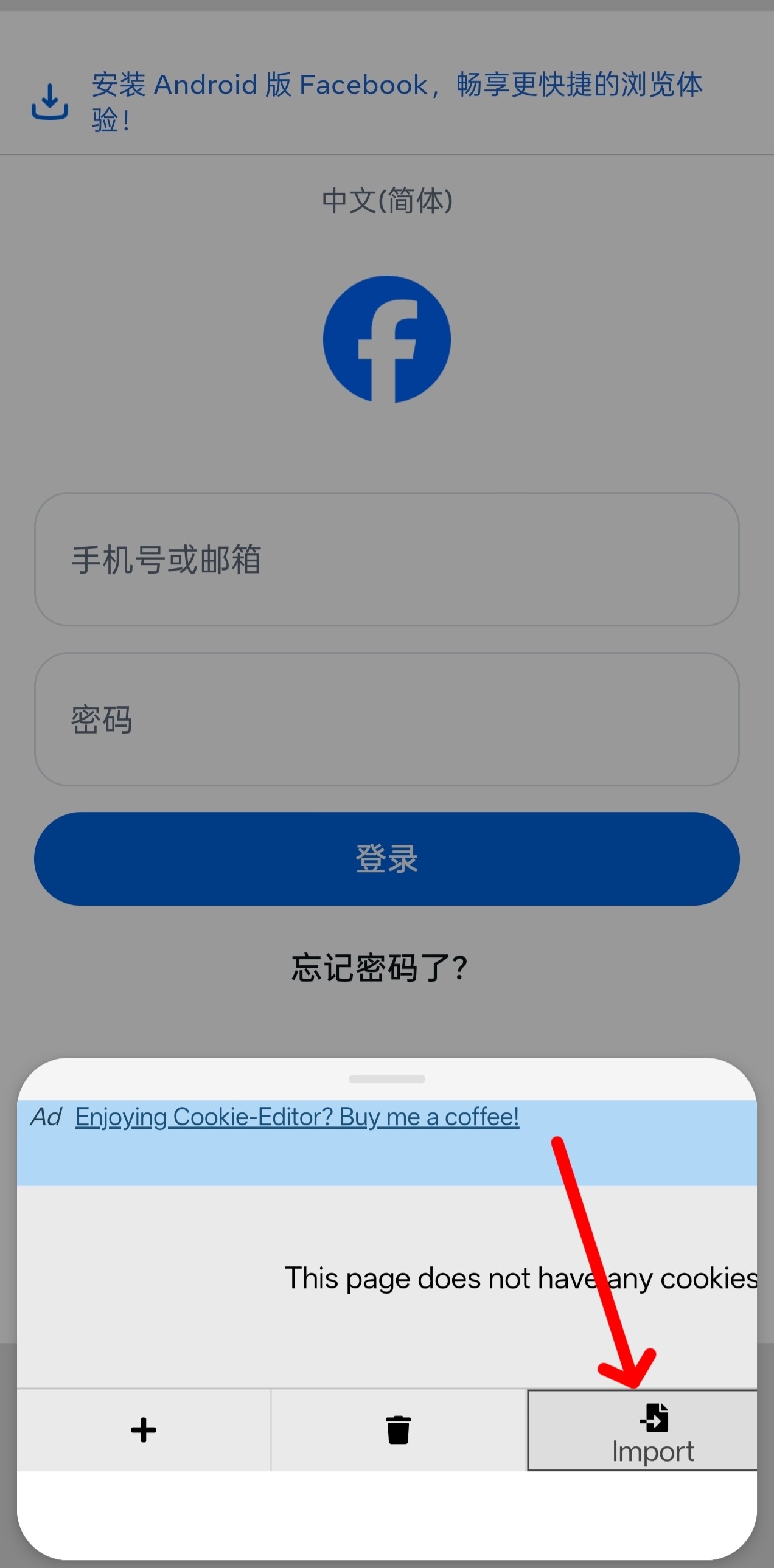
Task: Tap the delete icon in the Cookie-Editor toolbar
Action: pos(397,1431)
